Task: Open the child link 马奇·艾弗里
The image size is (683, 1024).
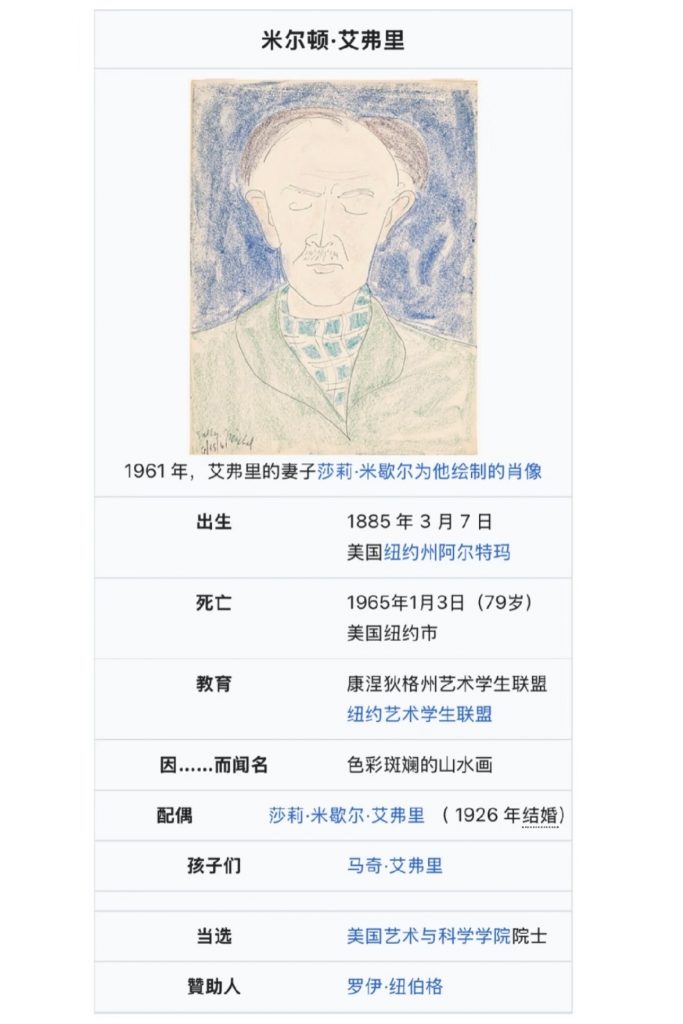Action: (x=394, y=866)
